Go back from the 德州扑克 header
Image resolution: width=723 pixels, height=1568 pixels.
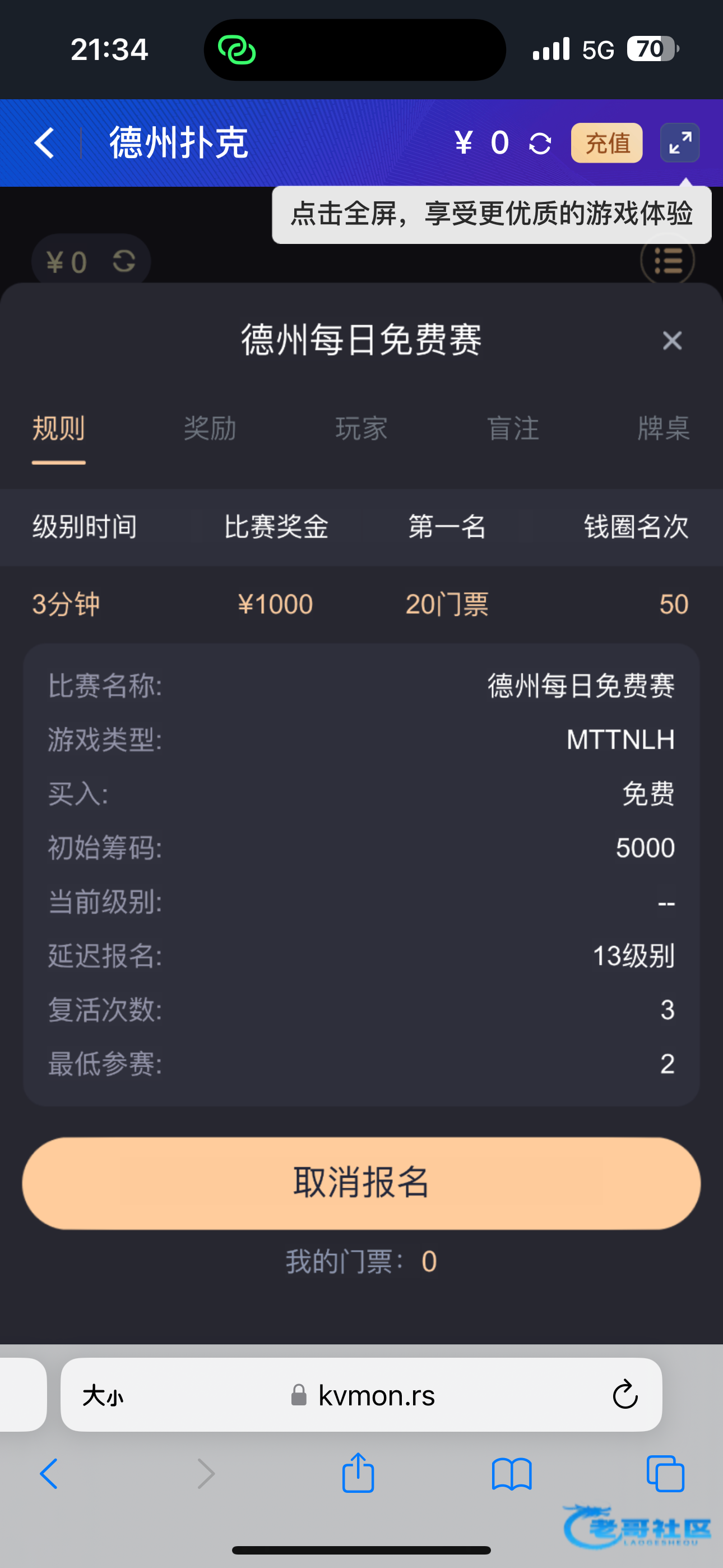[x=44, y=143]
